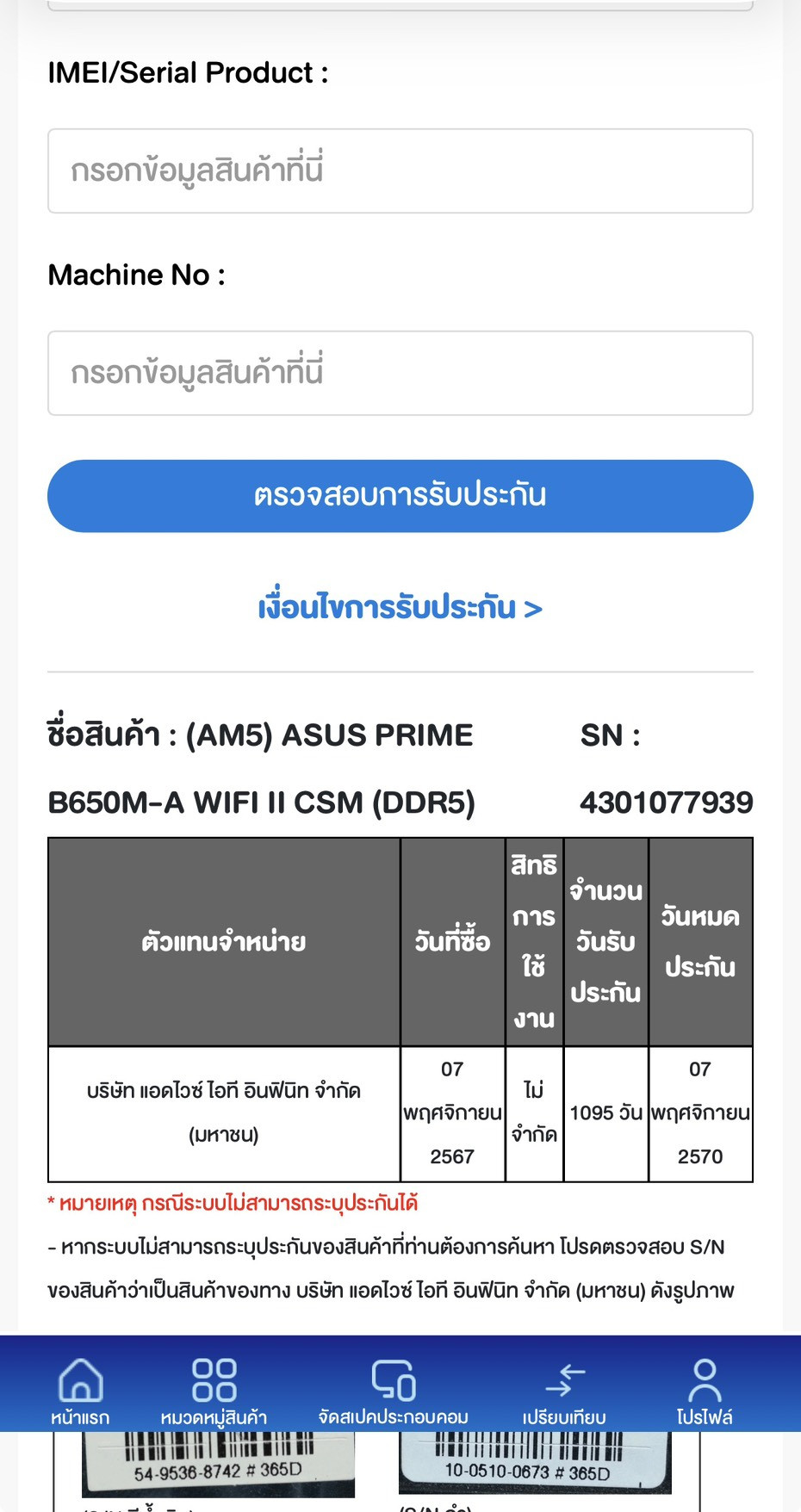Tap the Machine No input field
Image resolution: width=801 pixels, height=1512 pixels.
click(x=400, y=373)
